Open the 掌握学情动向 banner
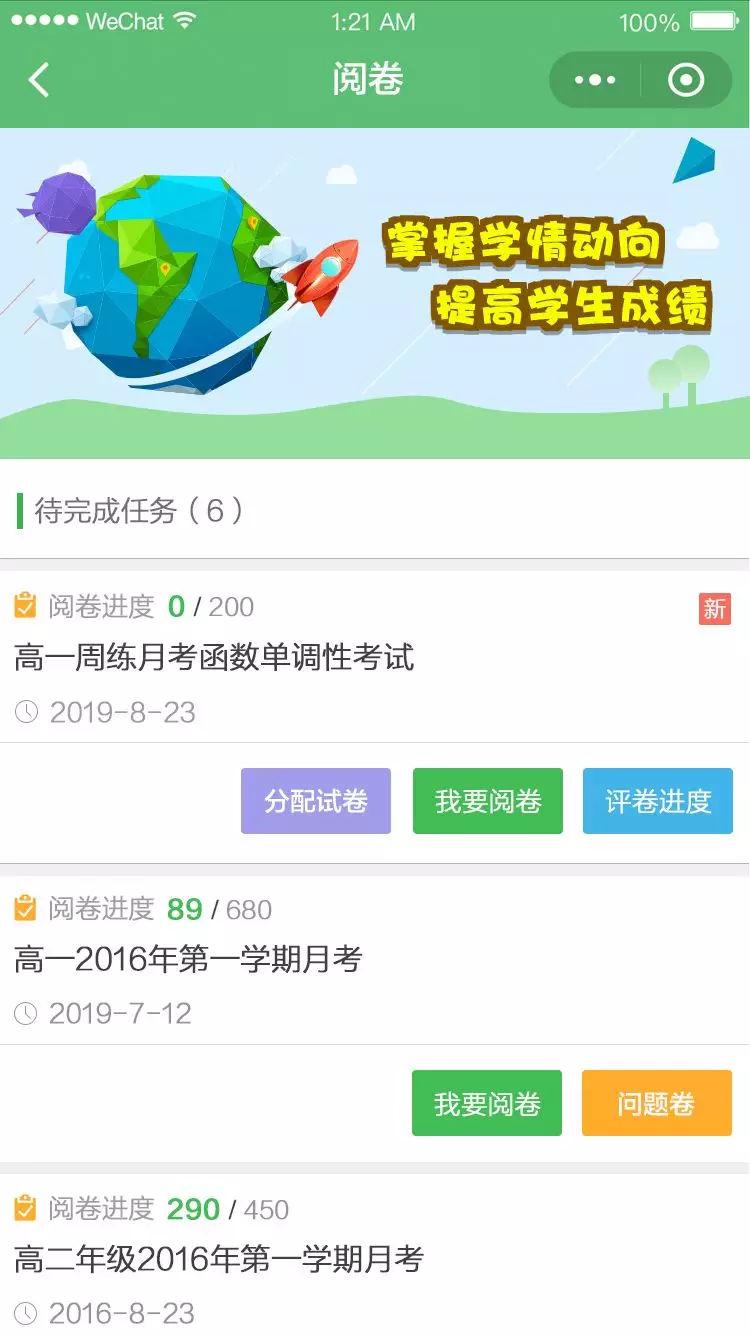Viewport: 750px width, 1334px height. coord(375,293)
